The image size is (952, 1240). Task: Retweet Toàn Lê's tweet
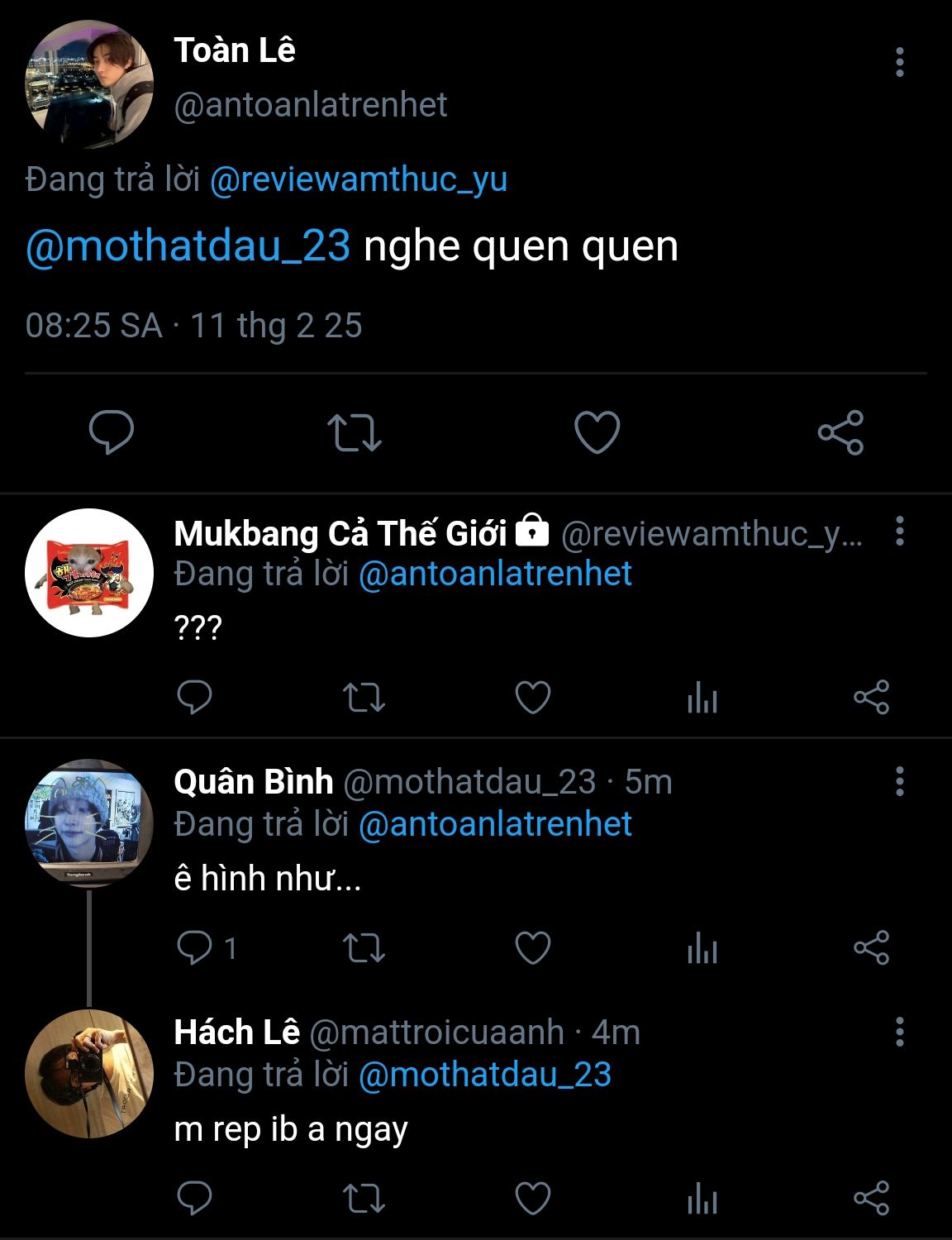(354, 432)
